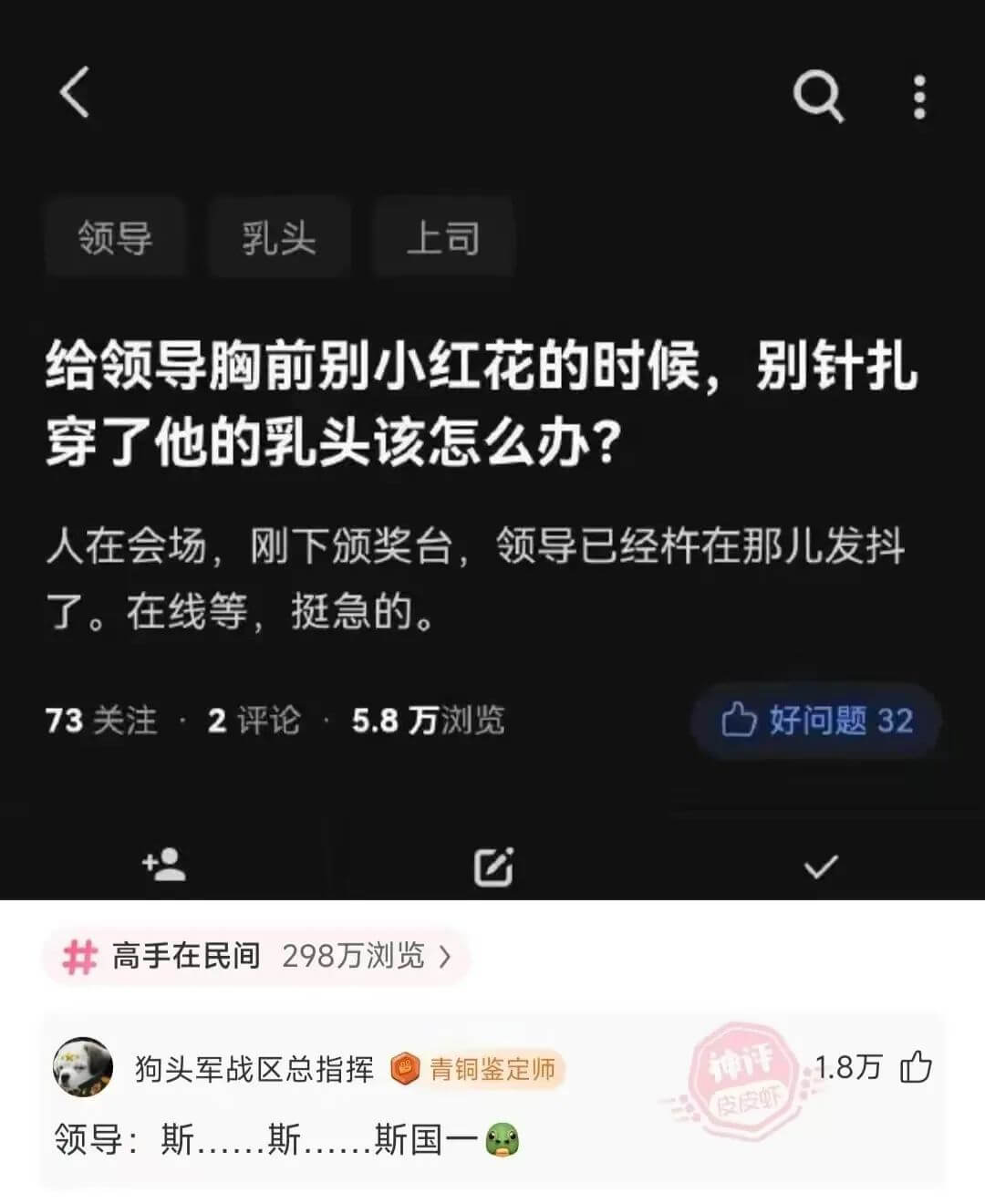
Task: Open the 高手在民间 hashtag topic
Action: coord(255,956)
